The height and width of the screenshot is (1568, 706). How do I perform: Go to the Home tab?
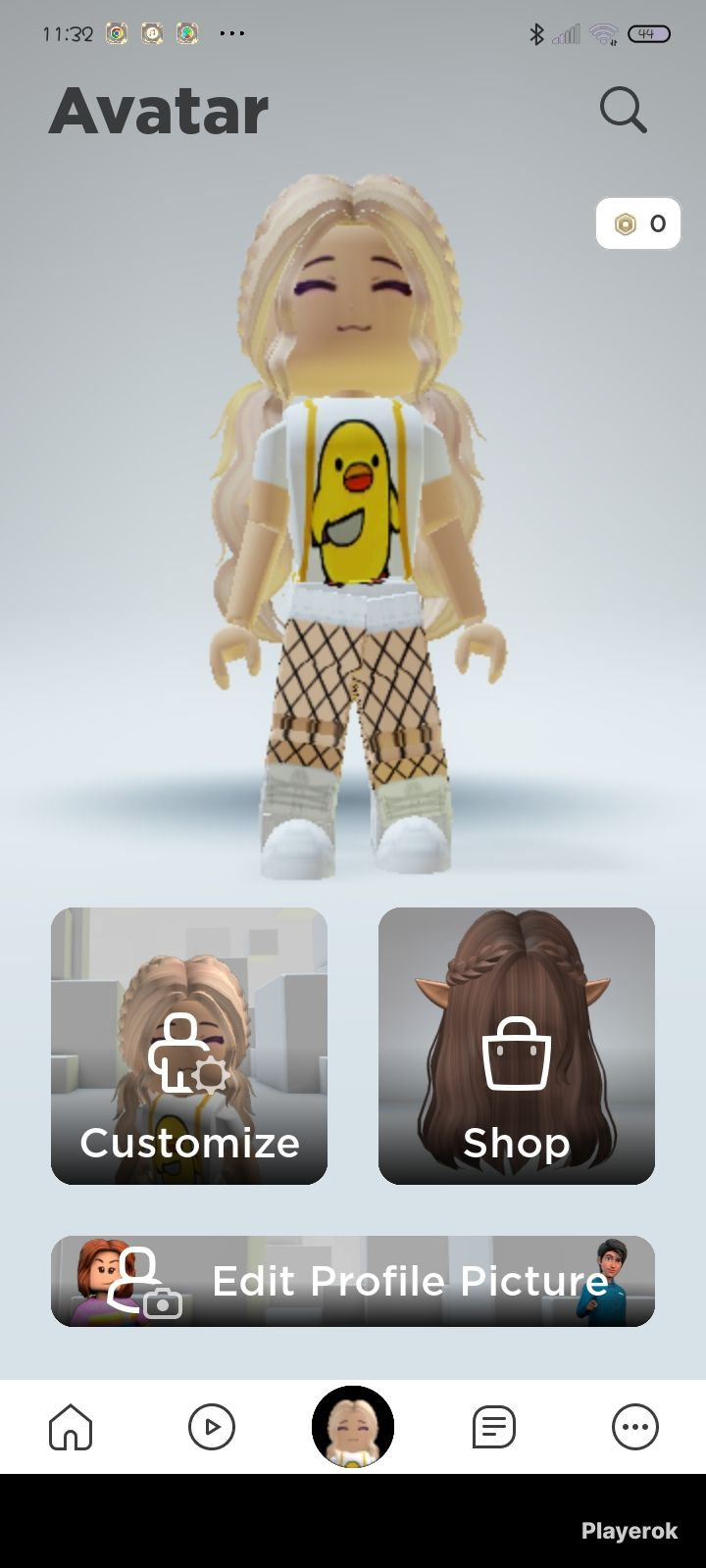click(x=71, y=1427)
